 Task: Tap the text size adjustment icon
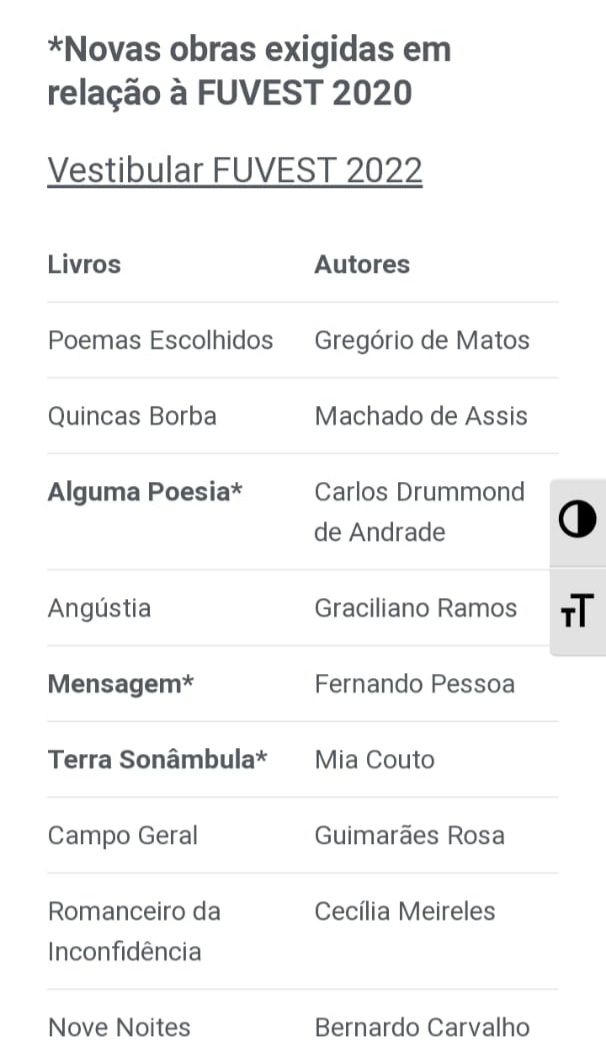(x=578, y=610)
